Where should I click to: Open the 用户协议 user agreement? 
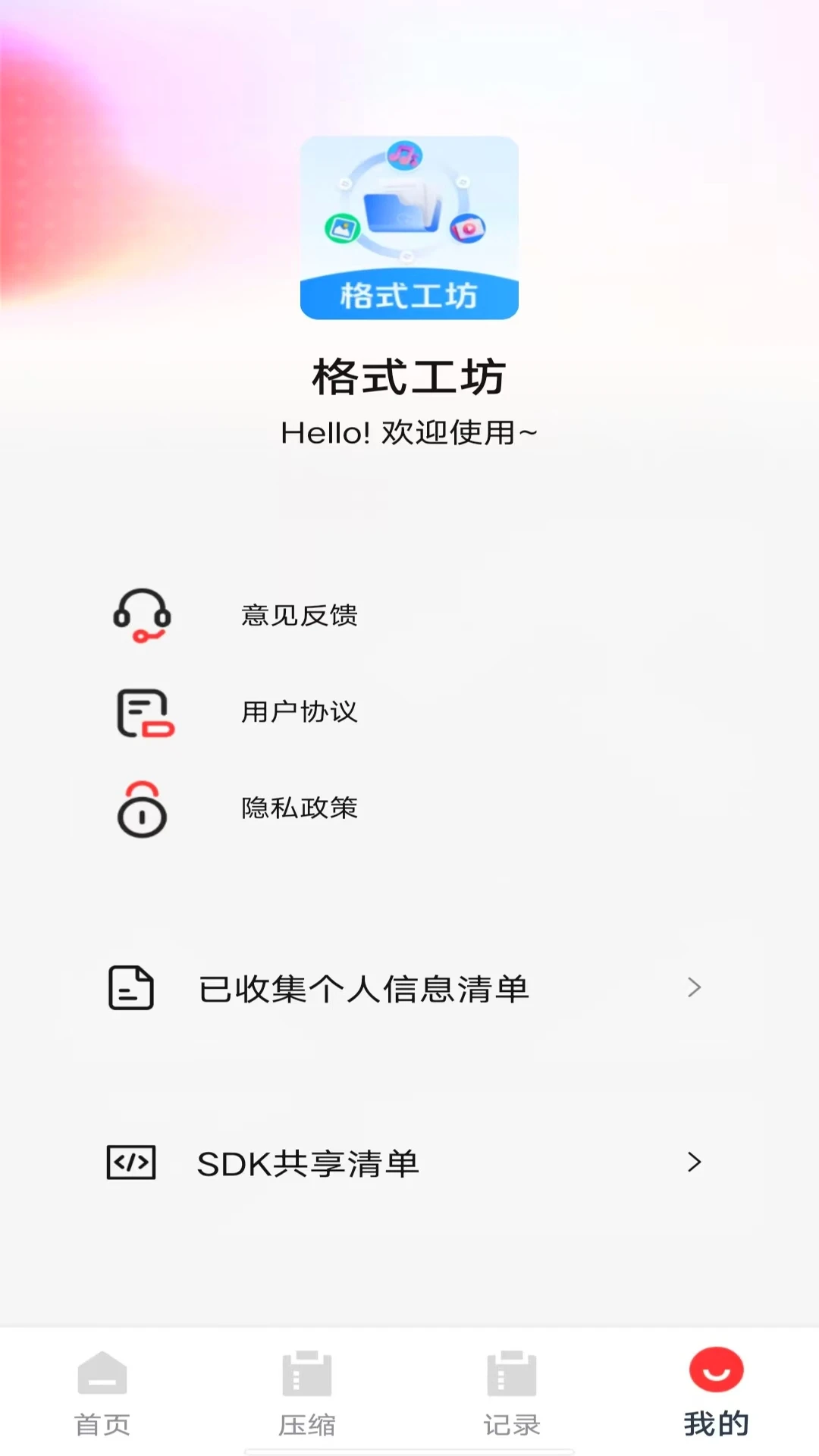[x=300, y=712]
